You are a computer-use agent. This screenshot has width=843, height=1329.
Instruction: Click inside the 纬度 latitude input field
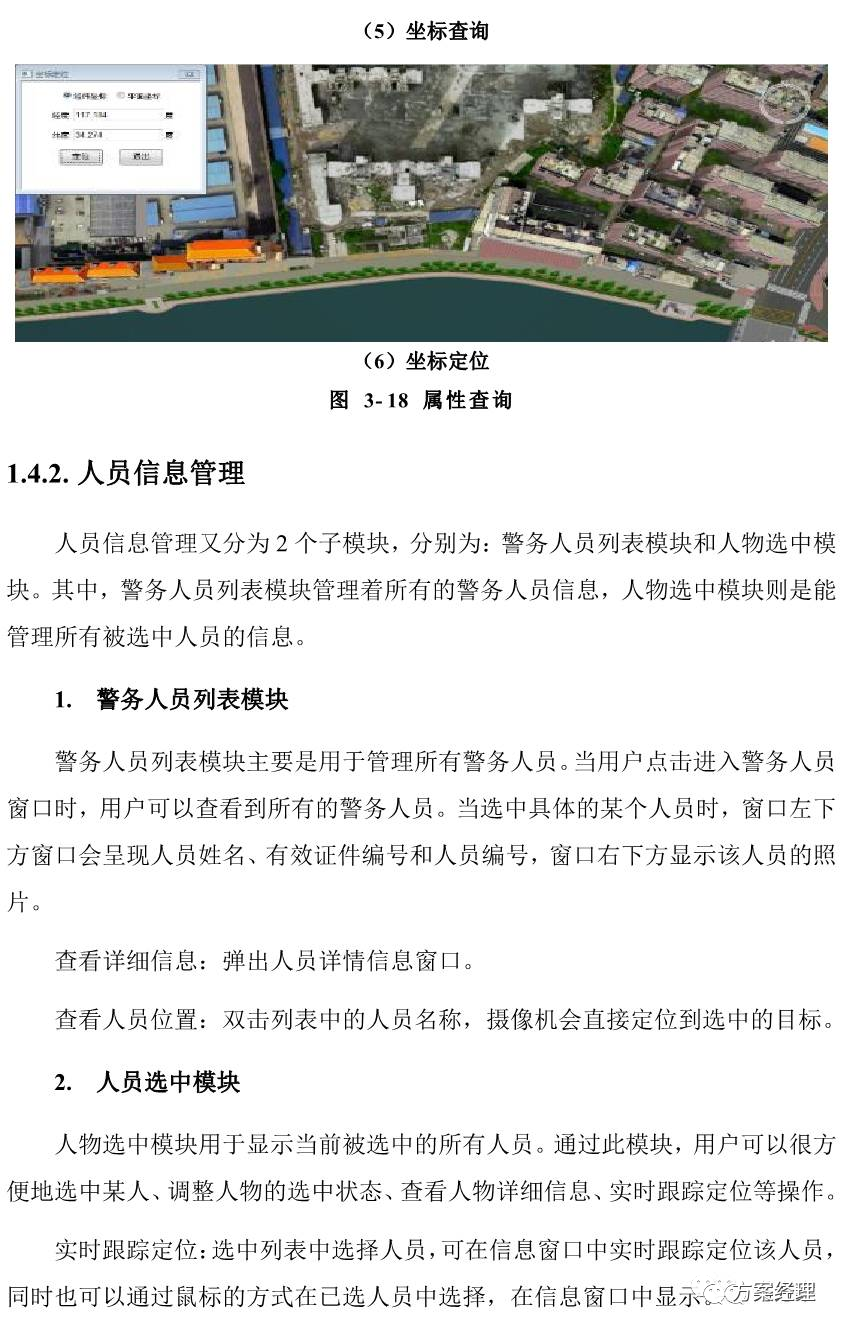tap(115, 133)
